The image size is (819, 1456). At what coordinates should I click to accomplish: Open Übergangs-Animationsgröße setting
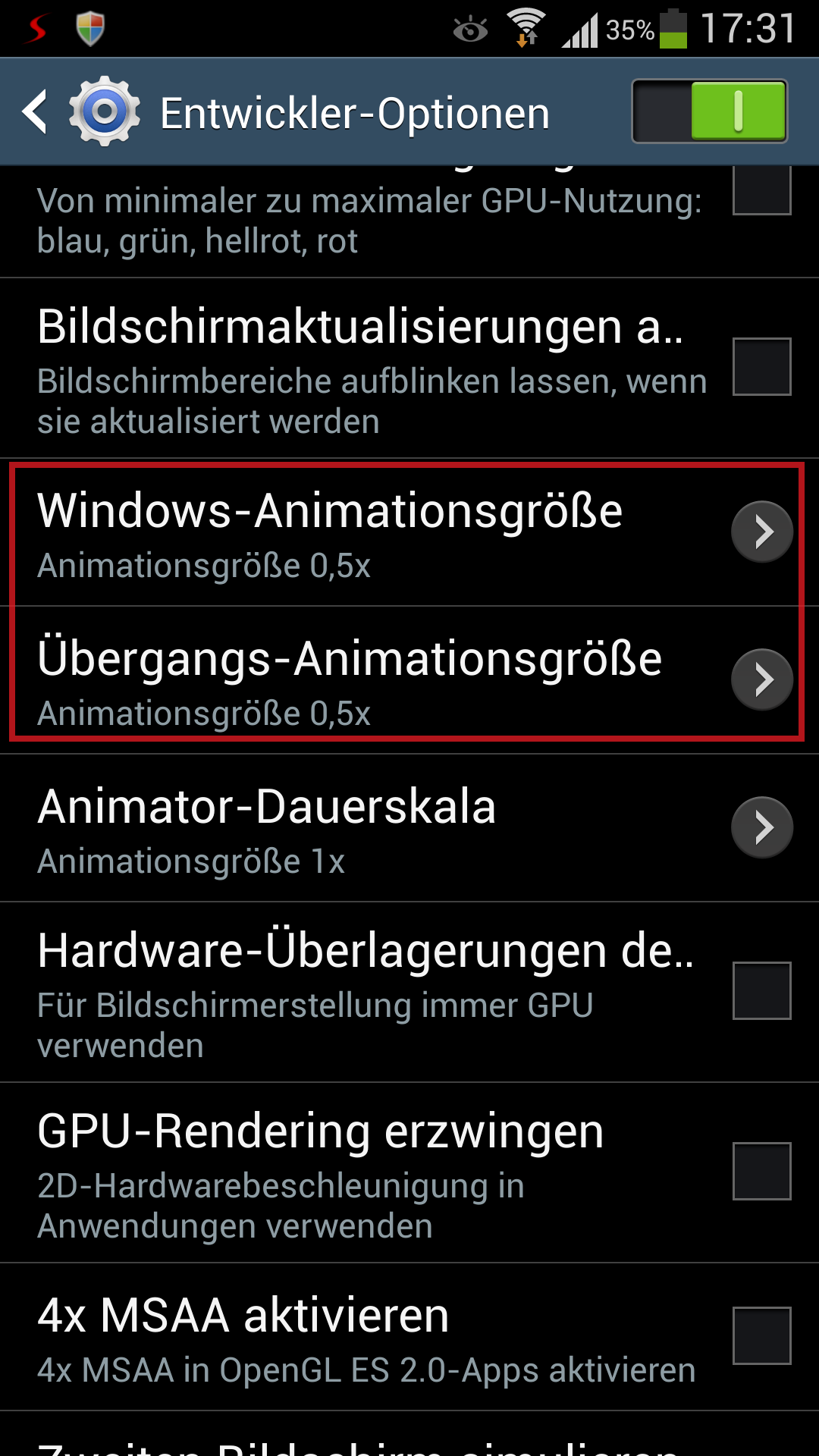[x=761, y=679]
